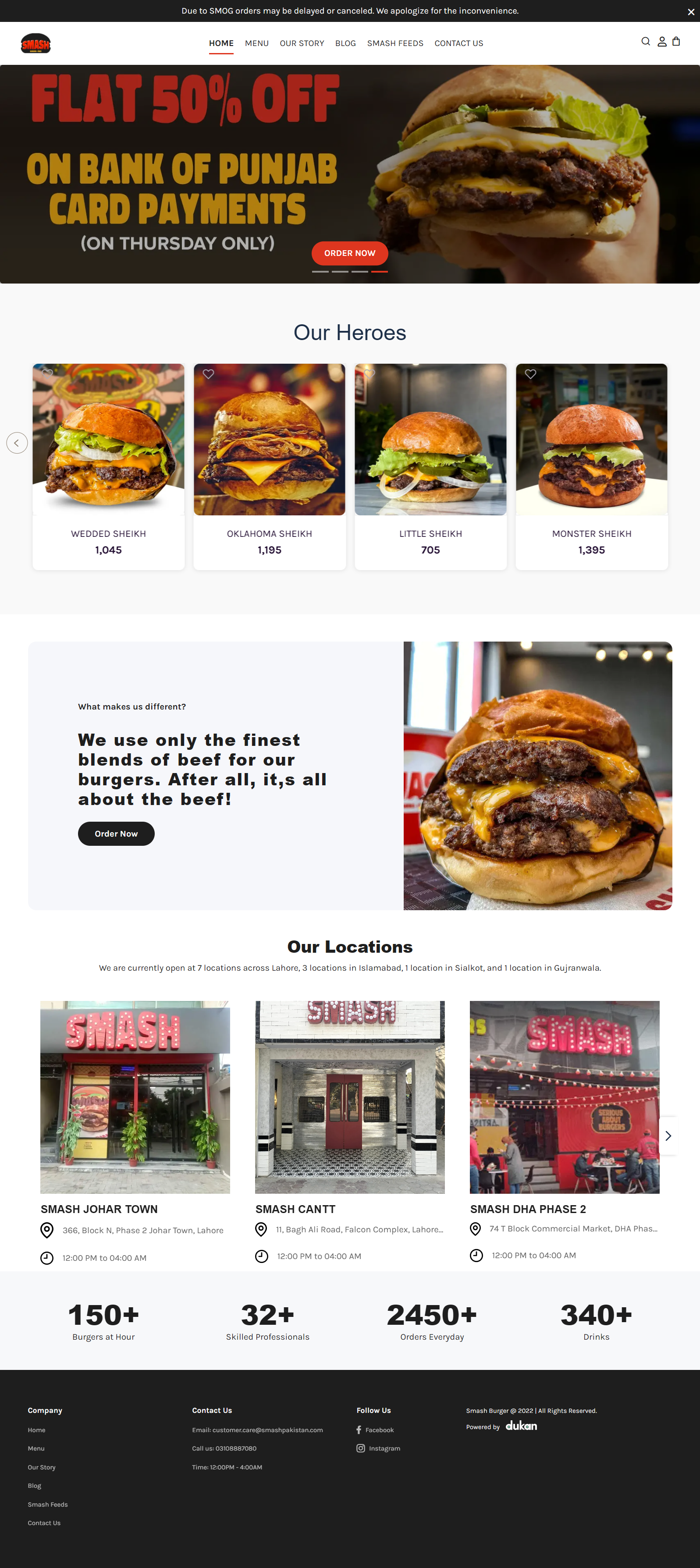Screen dimensions: 700x1568
Task: Dismiss the SMOG delay announcement banner
Action: [x=691, y=11]
